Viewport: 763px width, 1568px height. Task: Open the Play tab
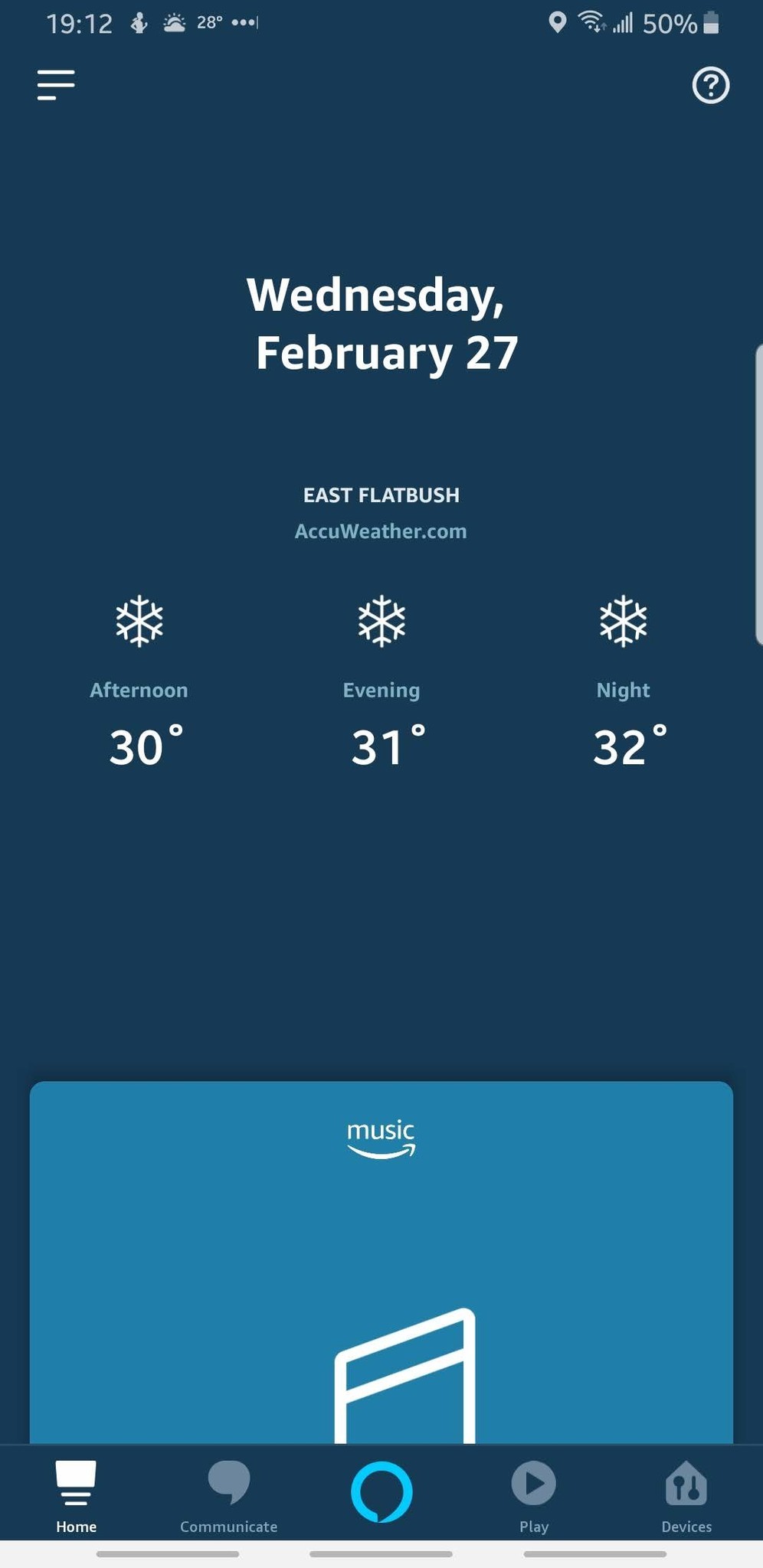[533, 1494]
